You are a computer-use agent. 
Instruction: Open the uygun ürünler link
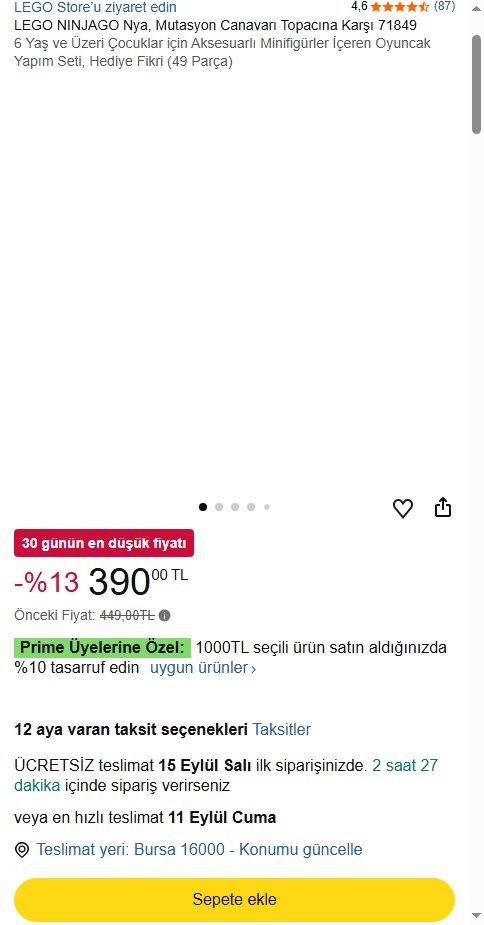click(x=203, y=668)
